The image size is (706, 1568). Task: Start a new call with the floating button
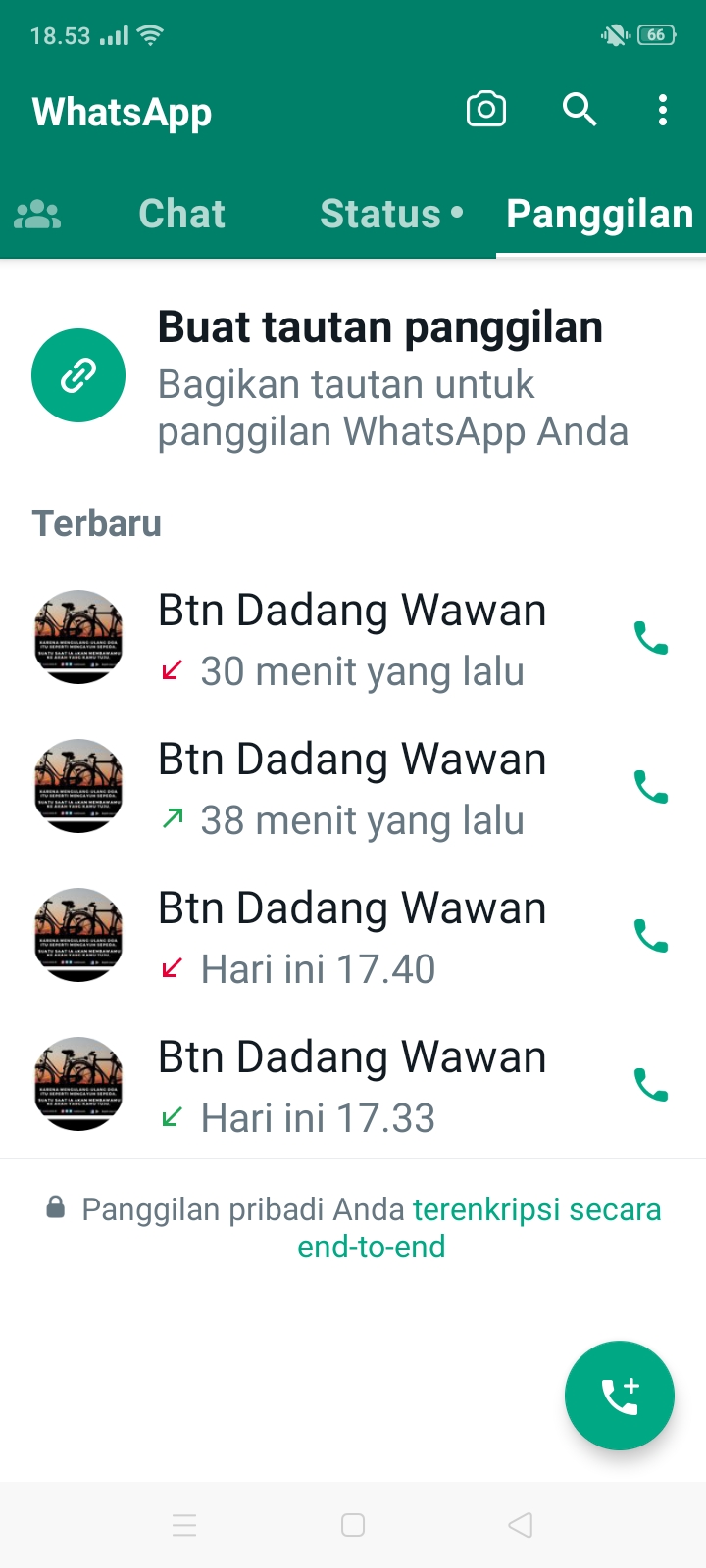tap(620, 1396)
